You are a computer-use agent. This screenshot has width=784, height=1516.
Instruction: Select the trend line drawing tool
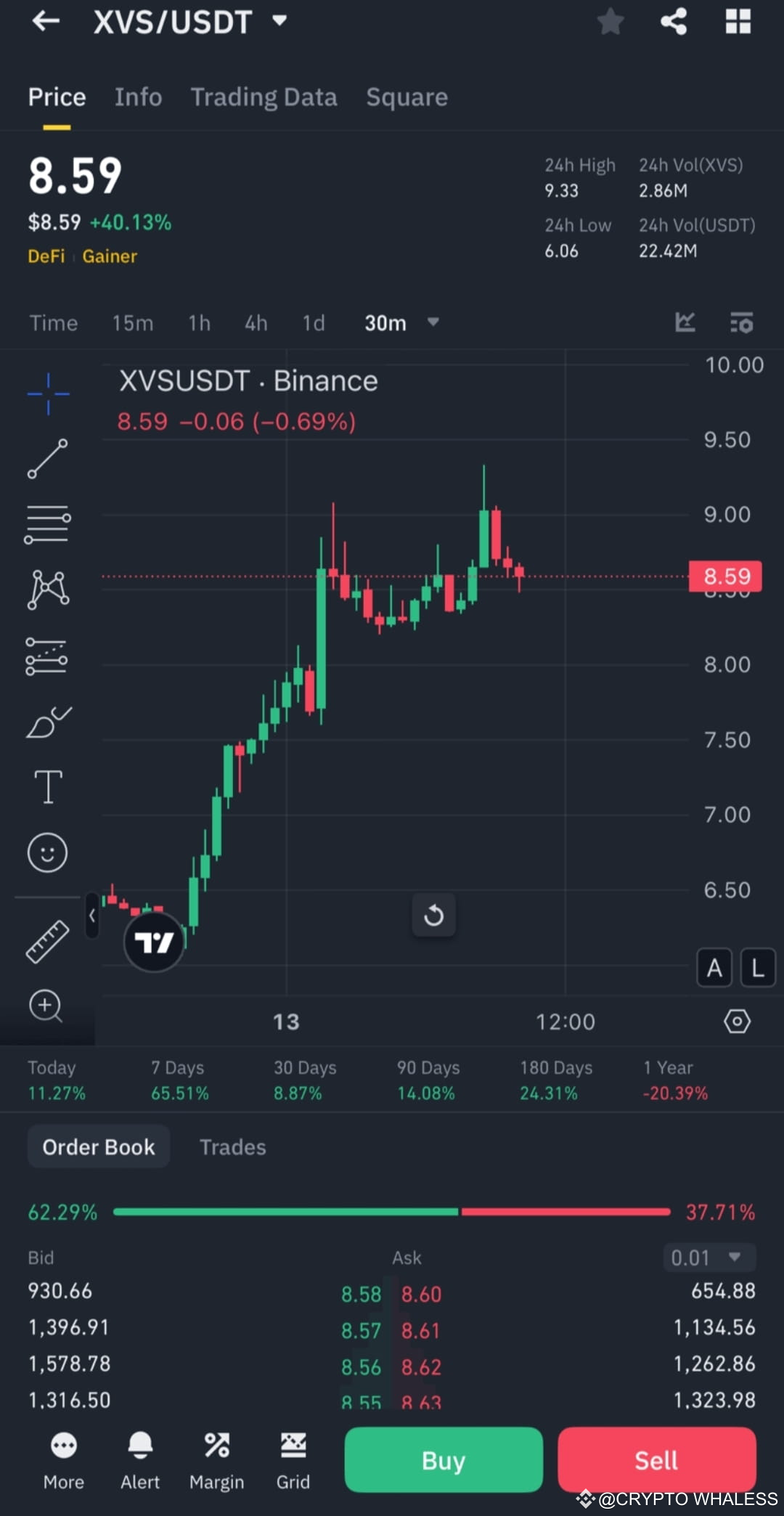point(47,460)
